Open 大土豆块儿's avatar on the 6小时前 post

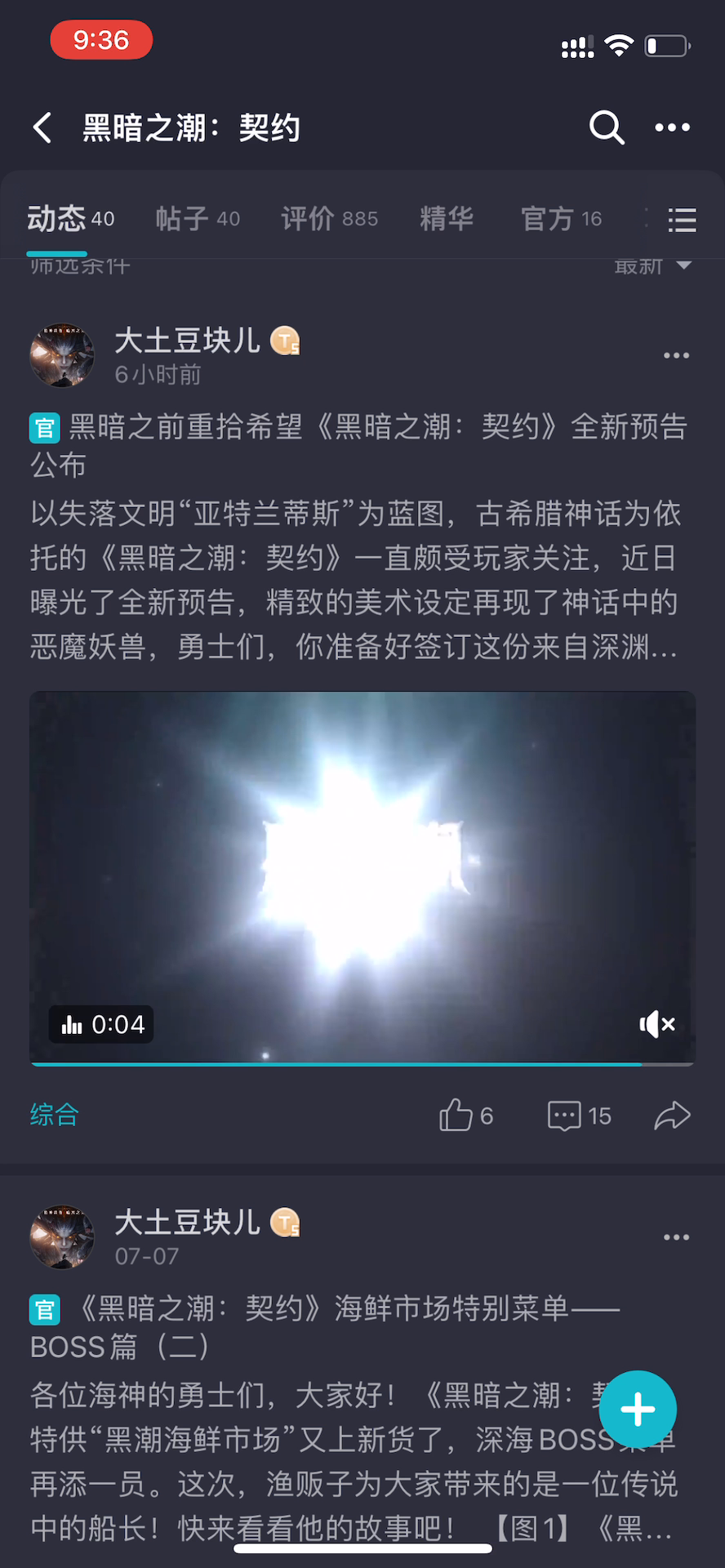click(62, 355)
